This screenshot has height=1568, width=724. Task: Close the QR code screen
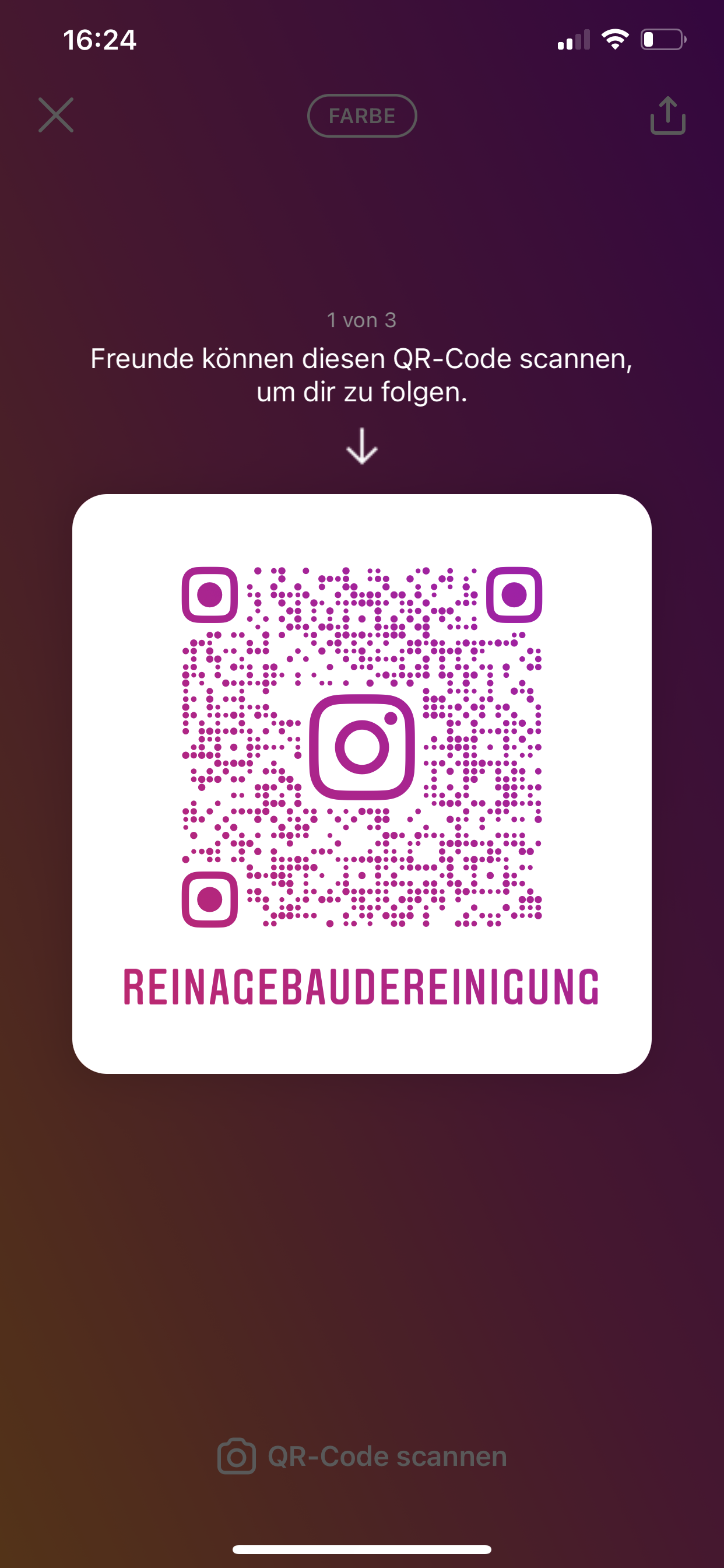[56, 115]
